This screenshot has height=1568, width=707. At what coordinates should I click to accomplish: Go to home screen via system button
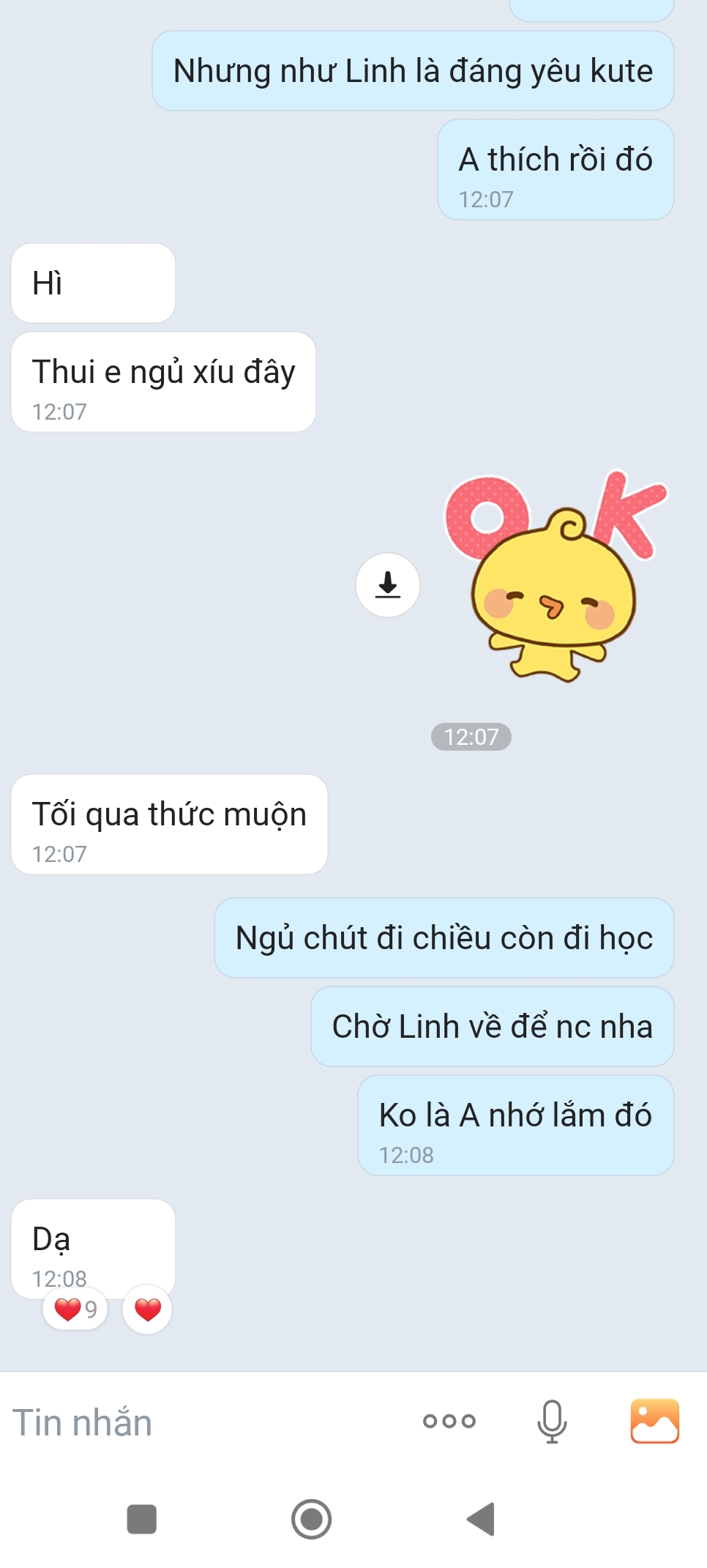pos(311,1518)
